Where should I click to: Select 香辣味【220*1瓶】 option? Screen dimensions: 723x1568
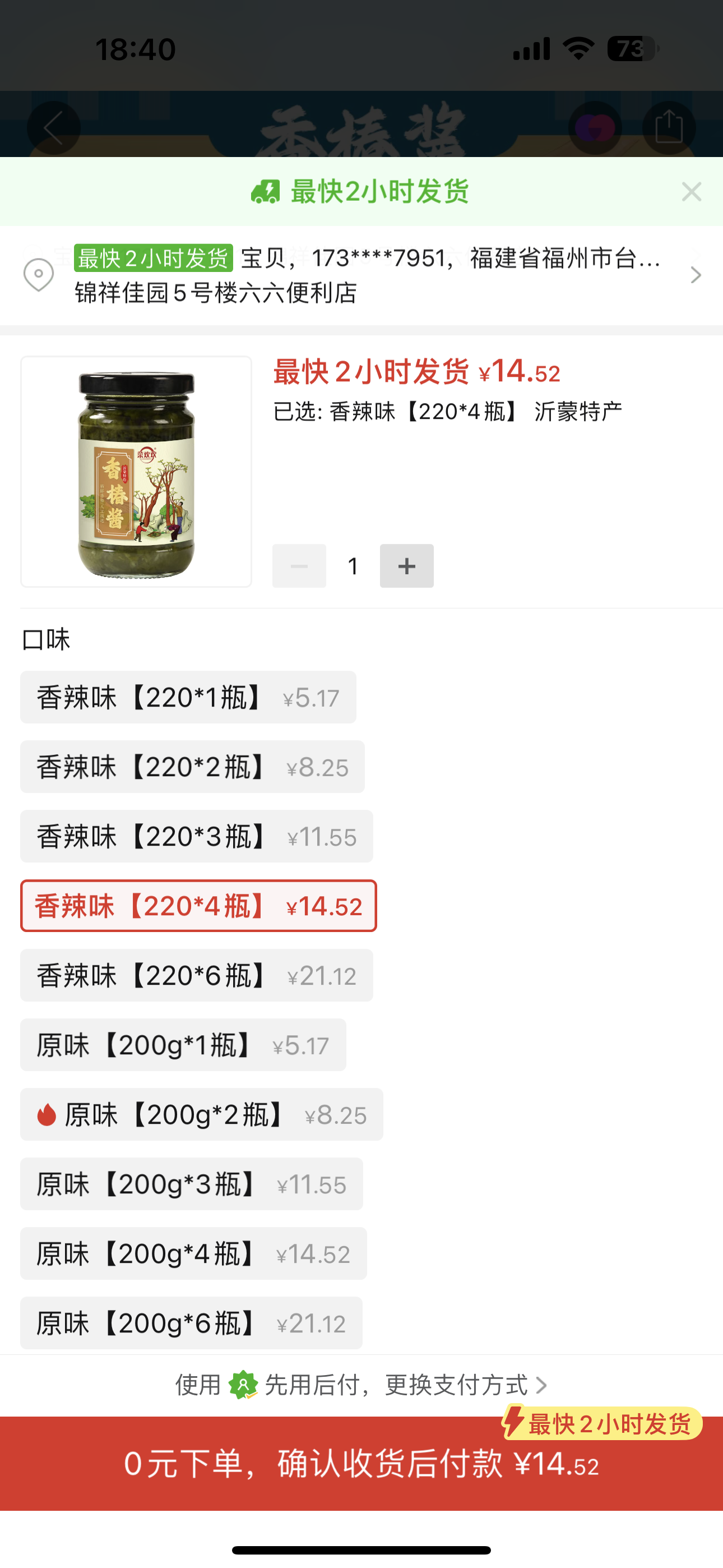188,698
